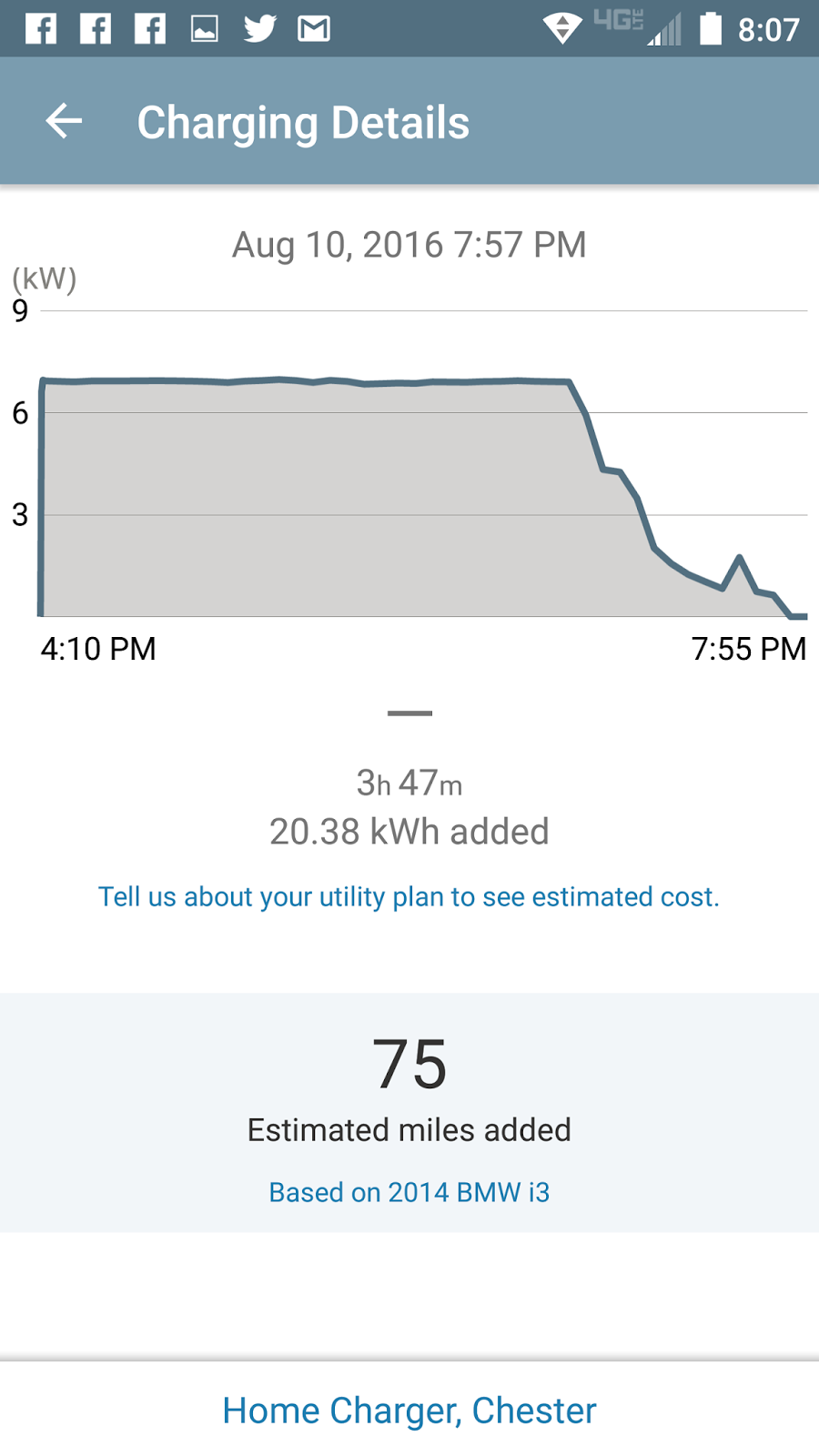Screen dimensions: 819x1456
Task: Open the utility plan estimated cost link
Action: (409, 897)
